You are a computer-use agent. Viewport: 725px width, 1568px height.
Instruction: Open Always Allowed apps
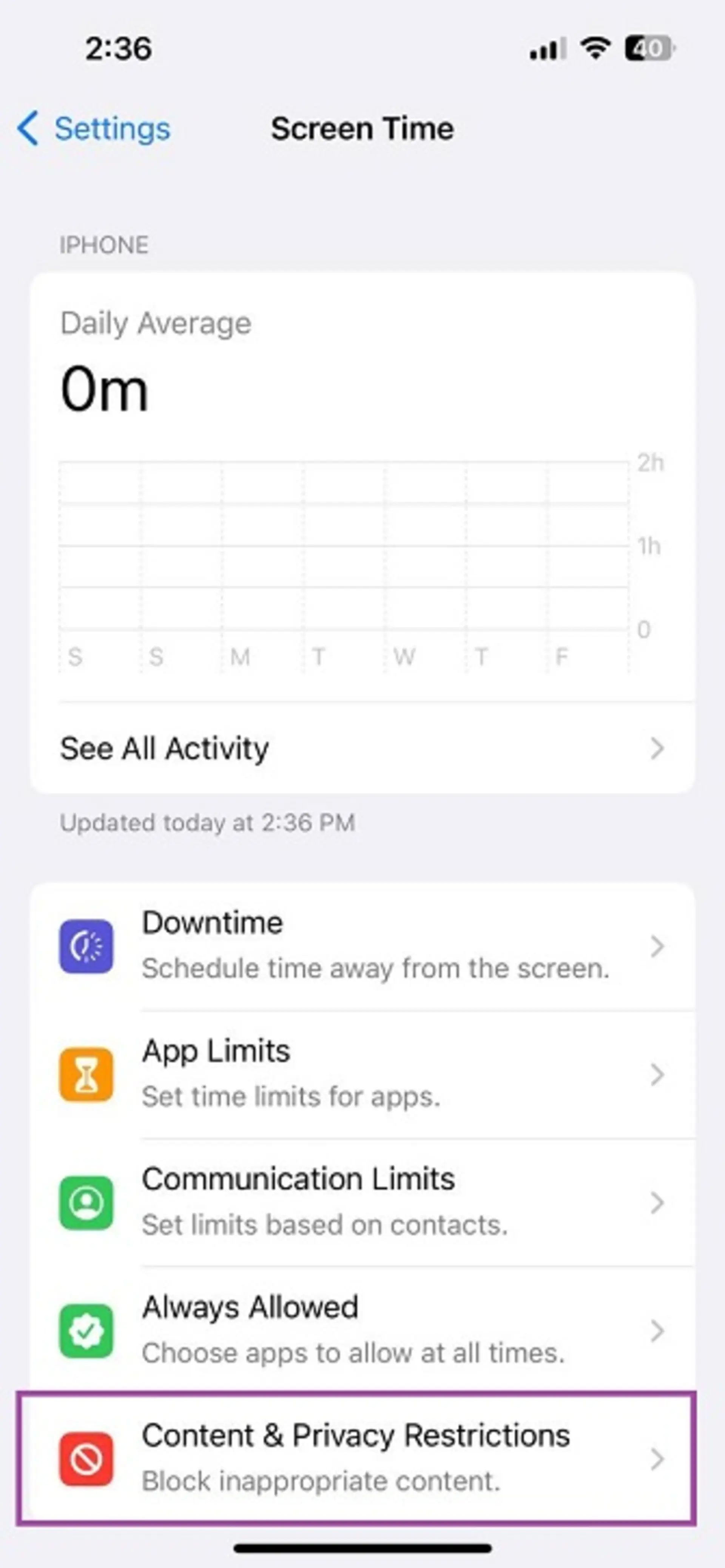coord(362,1331)
